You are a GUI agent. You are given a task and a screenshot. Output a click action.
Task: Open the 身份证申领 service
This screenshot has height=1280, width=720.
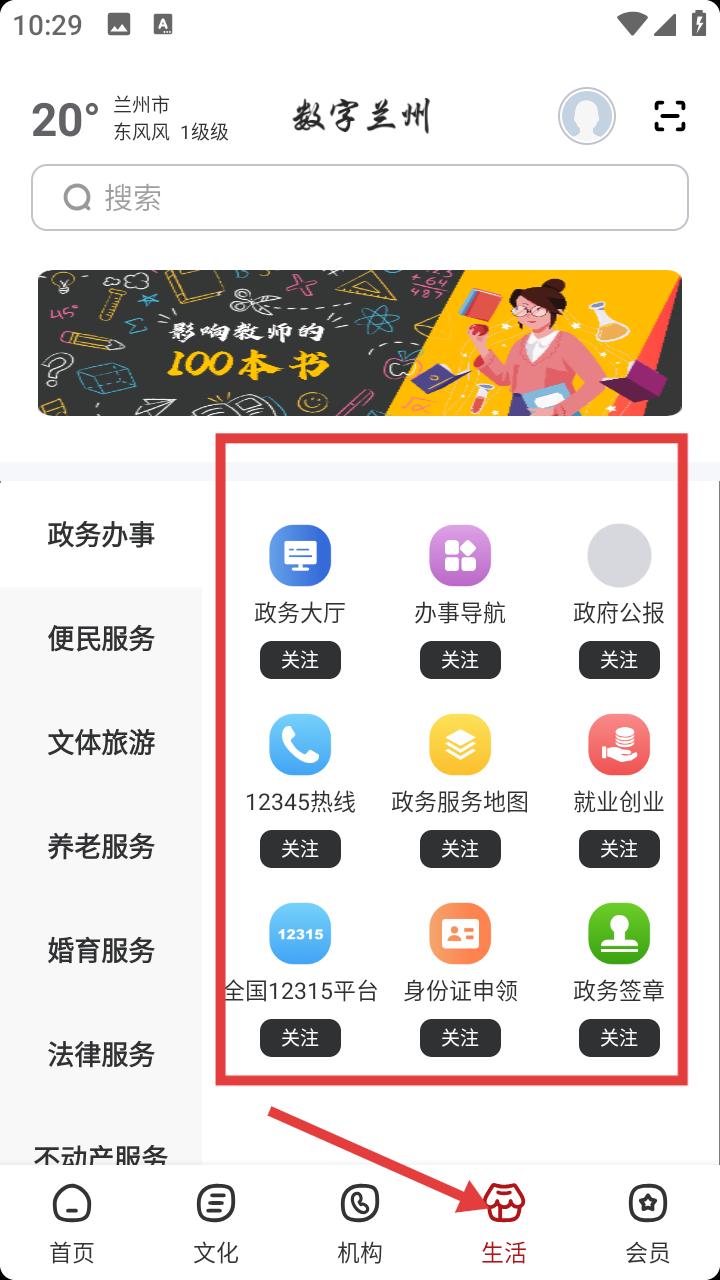click(460, 952)
